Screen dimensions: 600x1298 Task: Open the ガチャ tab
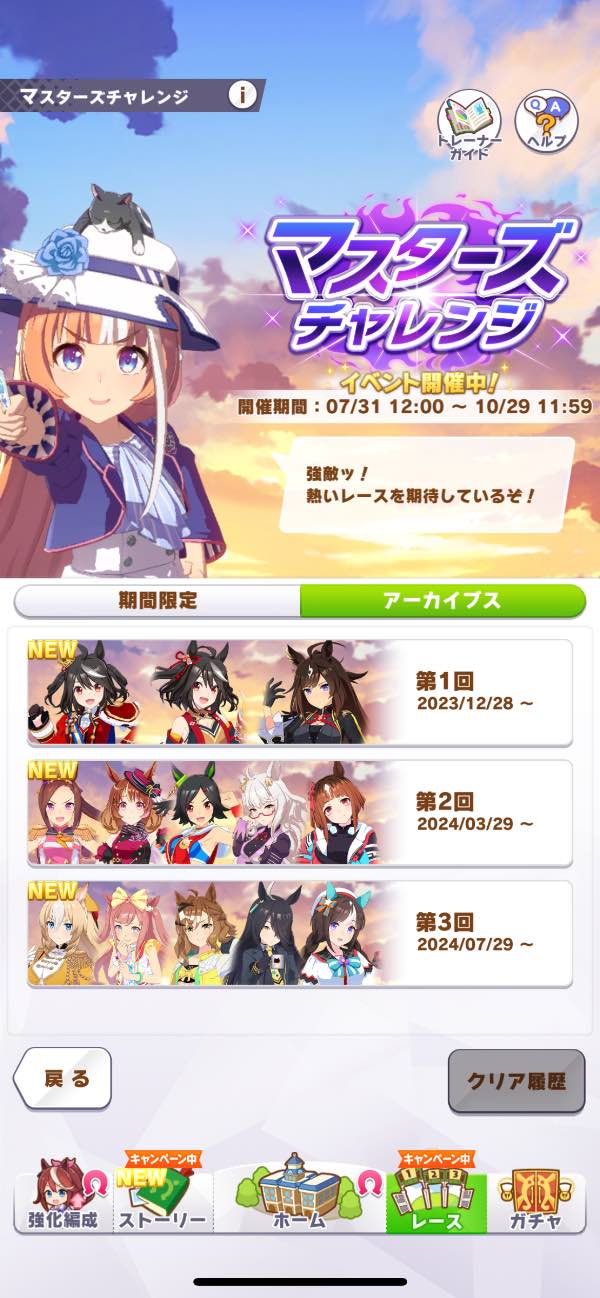tap(536, 1197)
